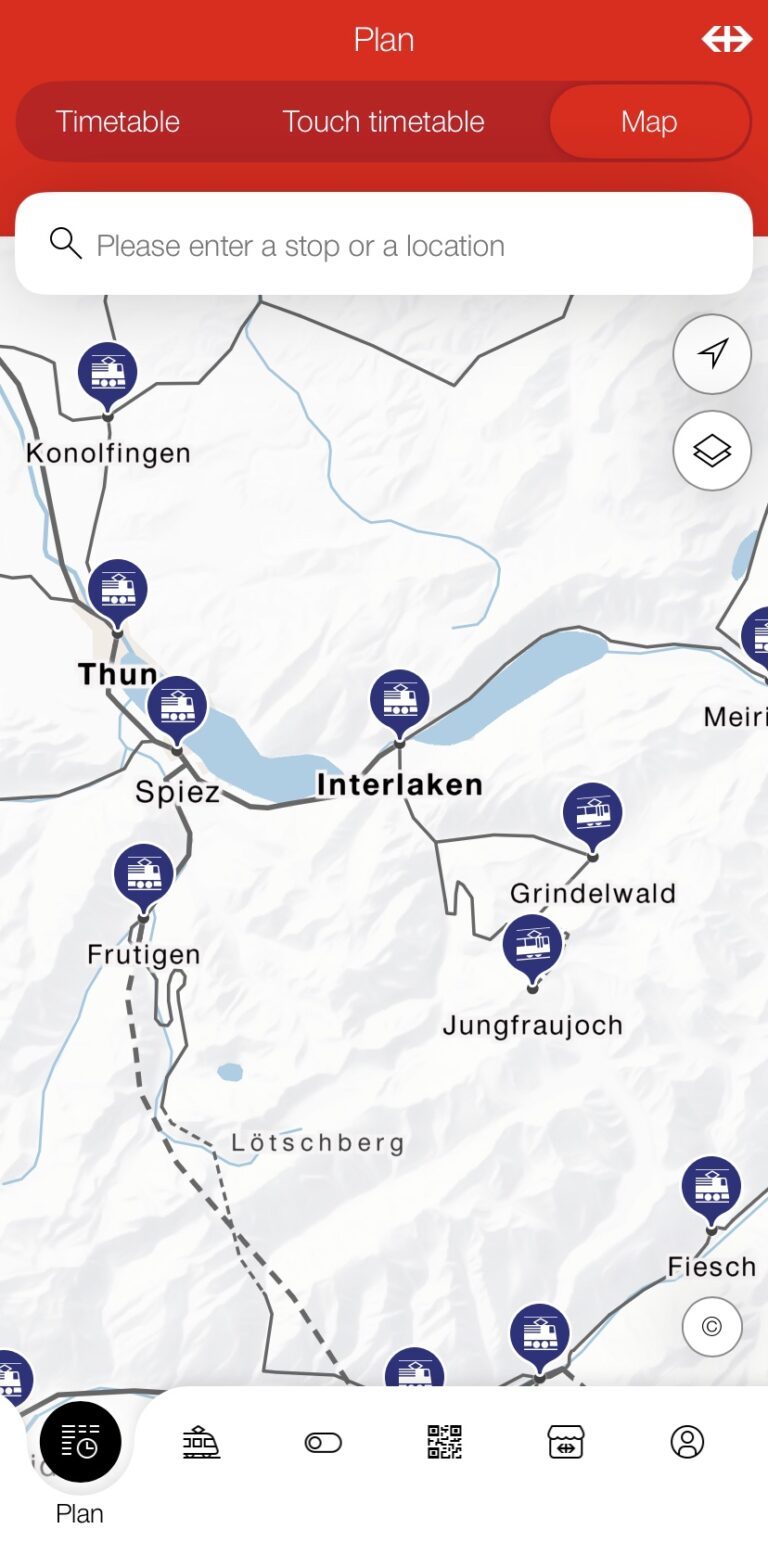Select the Interlaken station marker
Image resolution: width=768 pixels, height=1542 pixels.
(x=400, y=700)
